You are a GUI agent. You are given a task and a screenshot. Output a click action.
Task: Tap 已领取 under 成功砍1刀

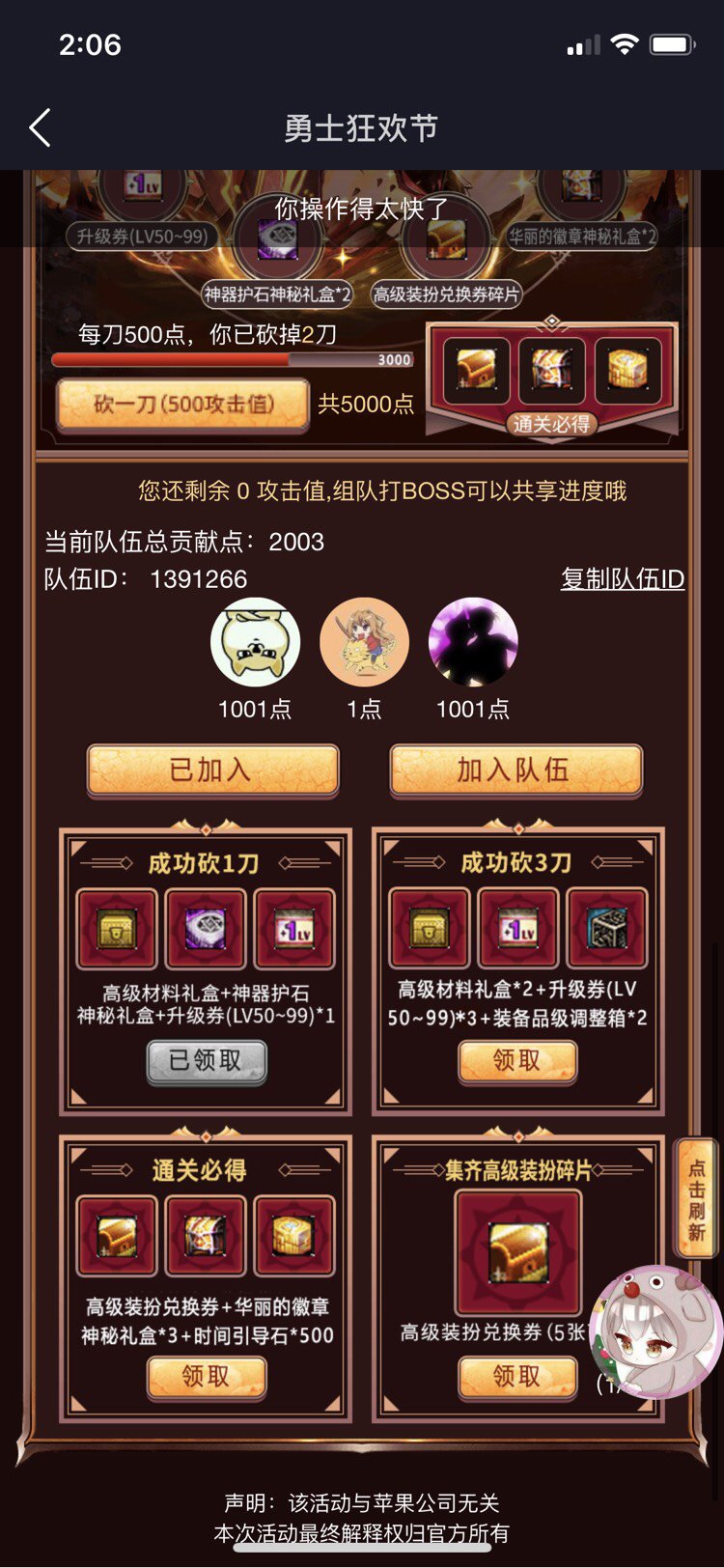click(x=206, y=1061)
